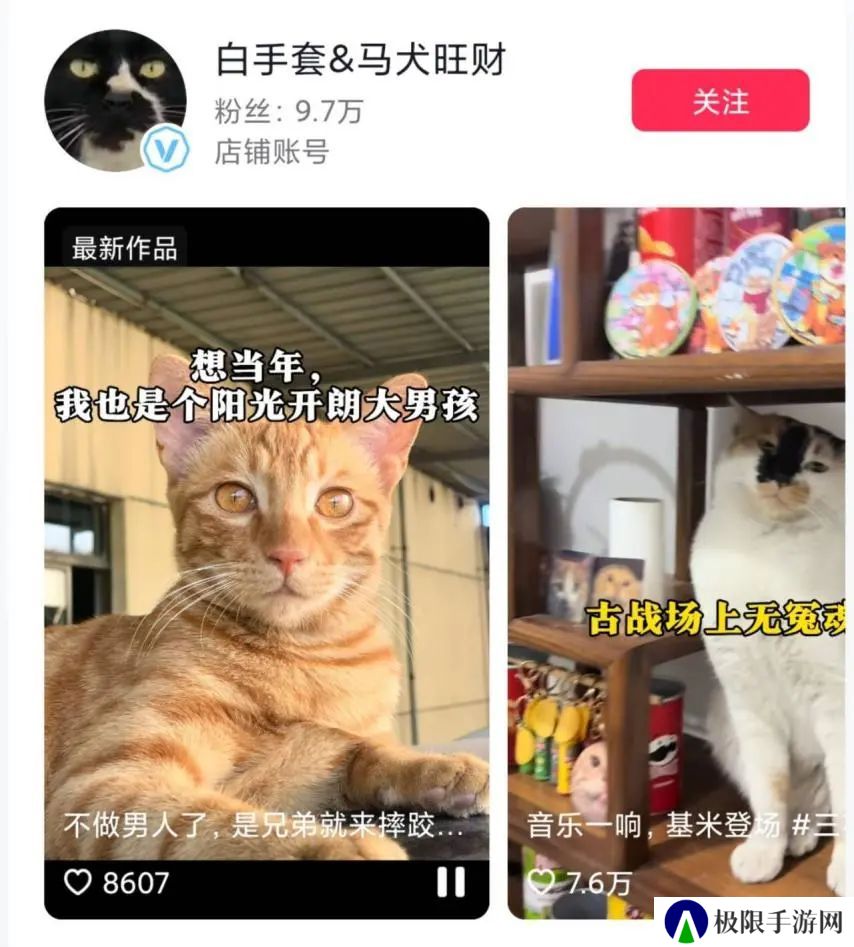Open the 最新作品 orange cat video
Screen dimensions: 854x947
(x=266, y=540)
